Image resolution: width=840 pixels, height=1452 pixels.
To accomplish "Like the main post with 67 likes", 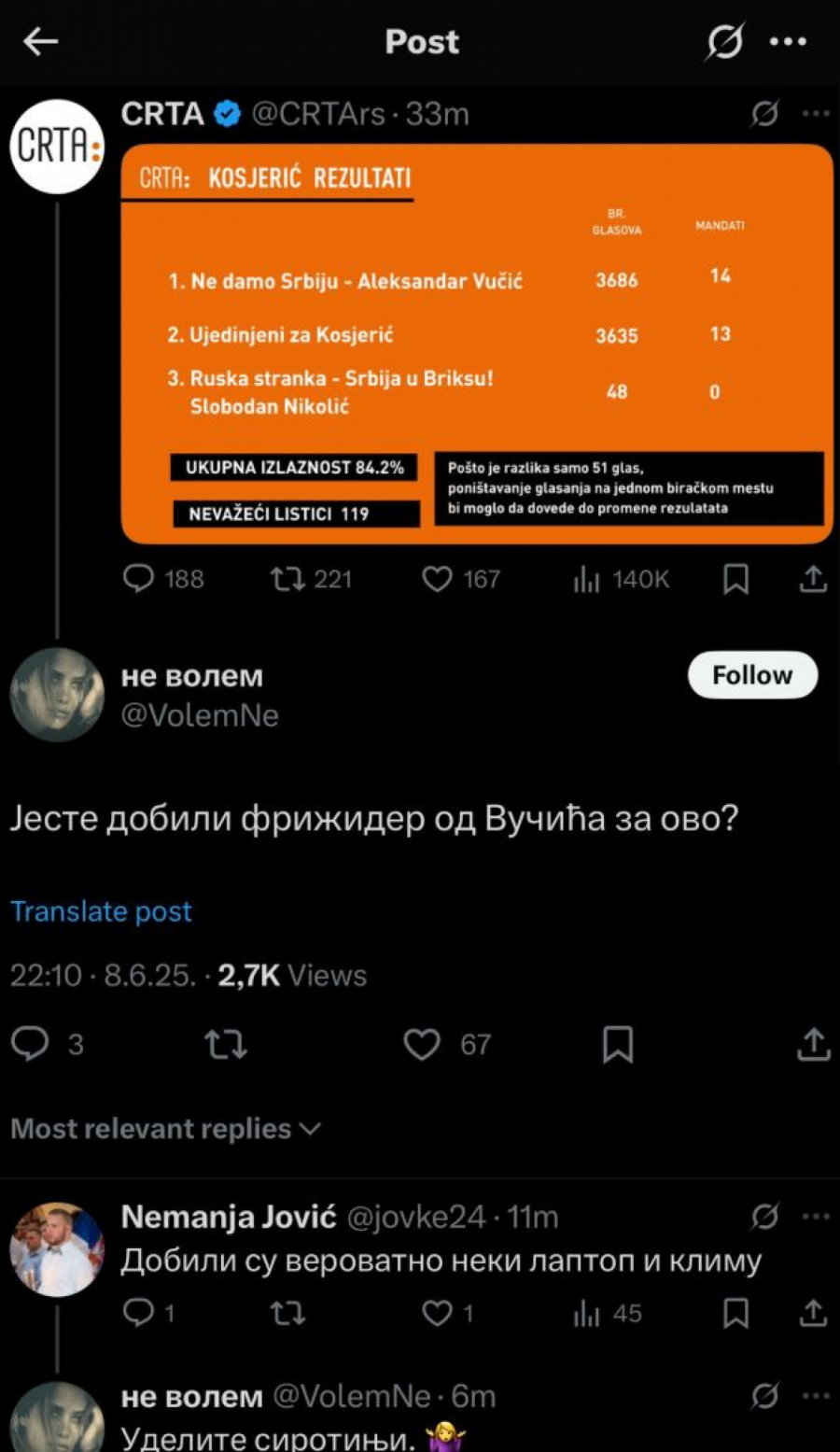I will click(x=422, y=1044).
